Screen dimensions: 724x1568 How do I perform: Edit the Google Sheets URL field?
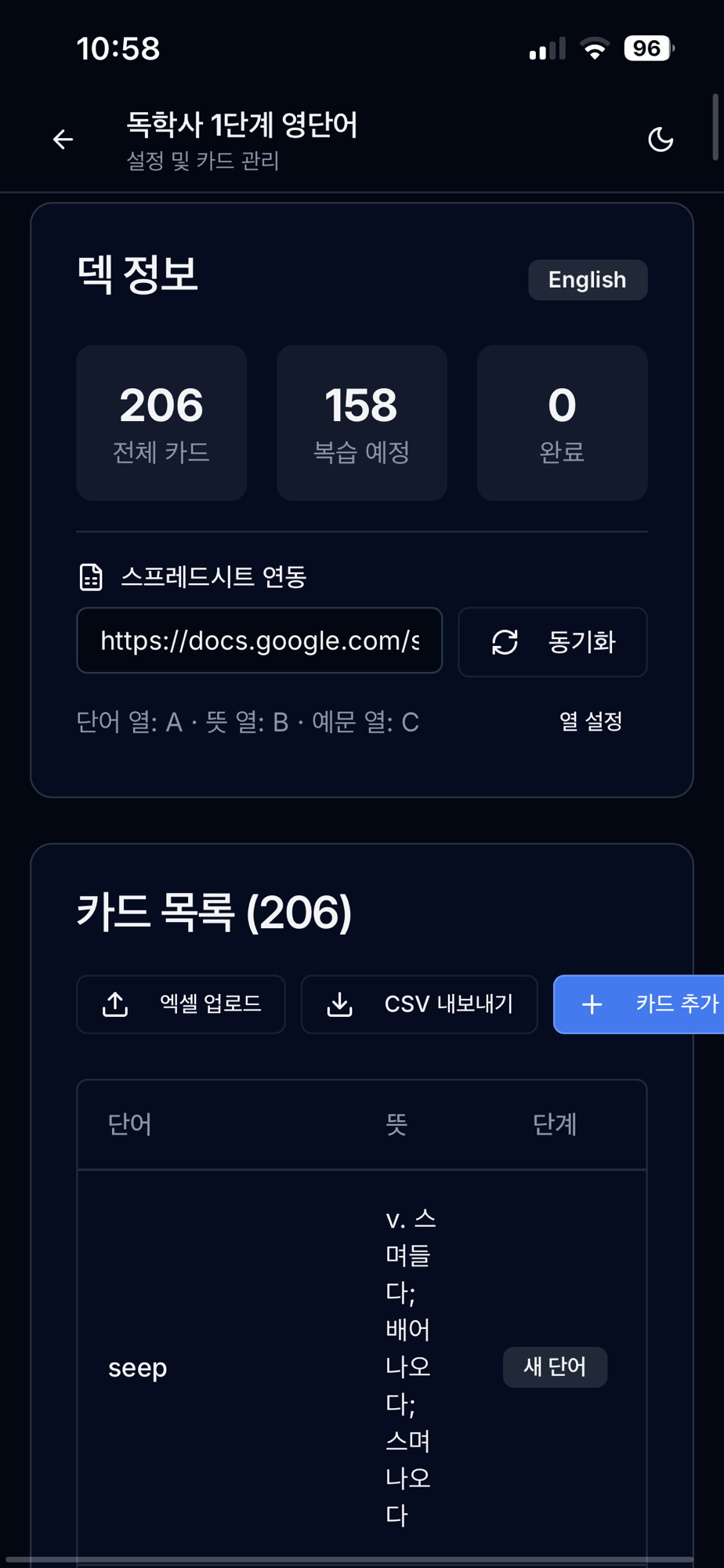[x=259, y=641]
